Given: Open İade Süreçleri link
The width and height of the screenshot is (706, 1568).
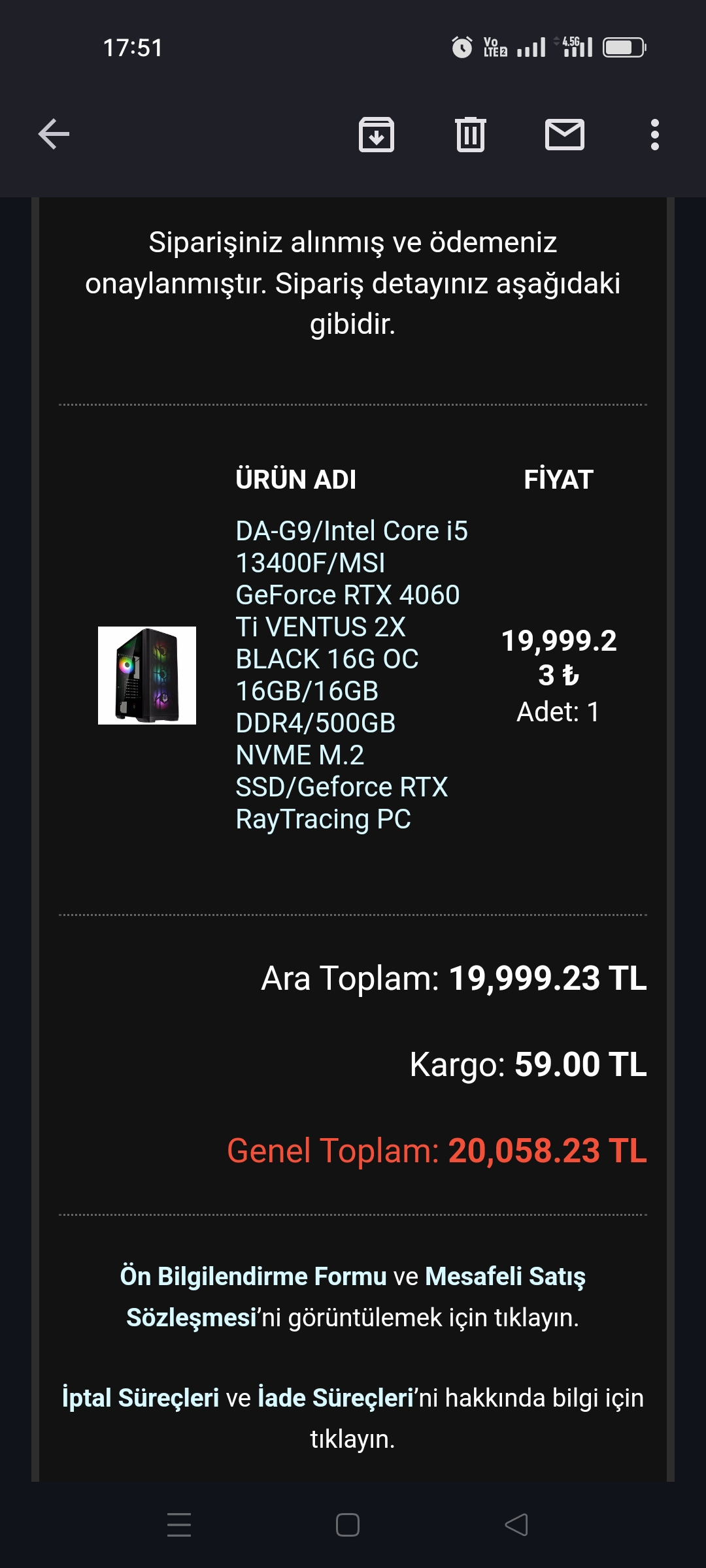Looking at the screenshot, I should point(336,1397).
